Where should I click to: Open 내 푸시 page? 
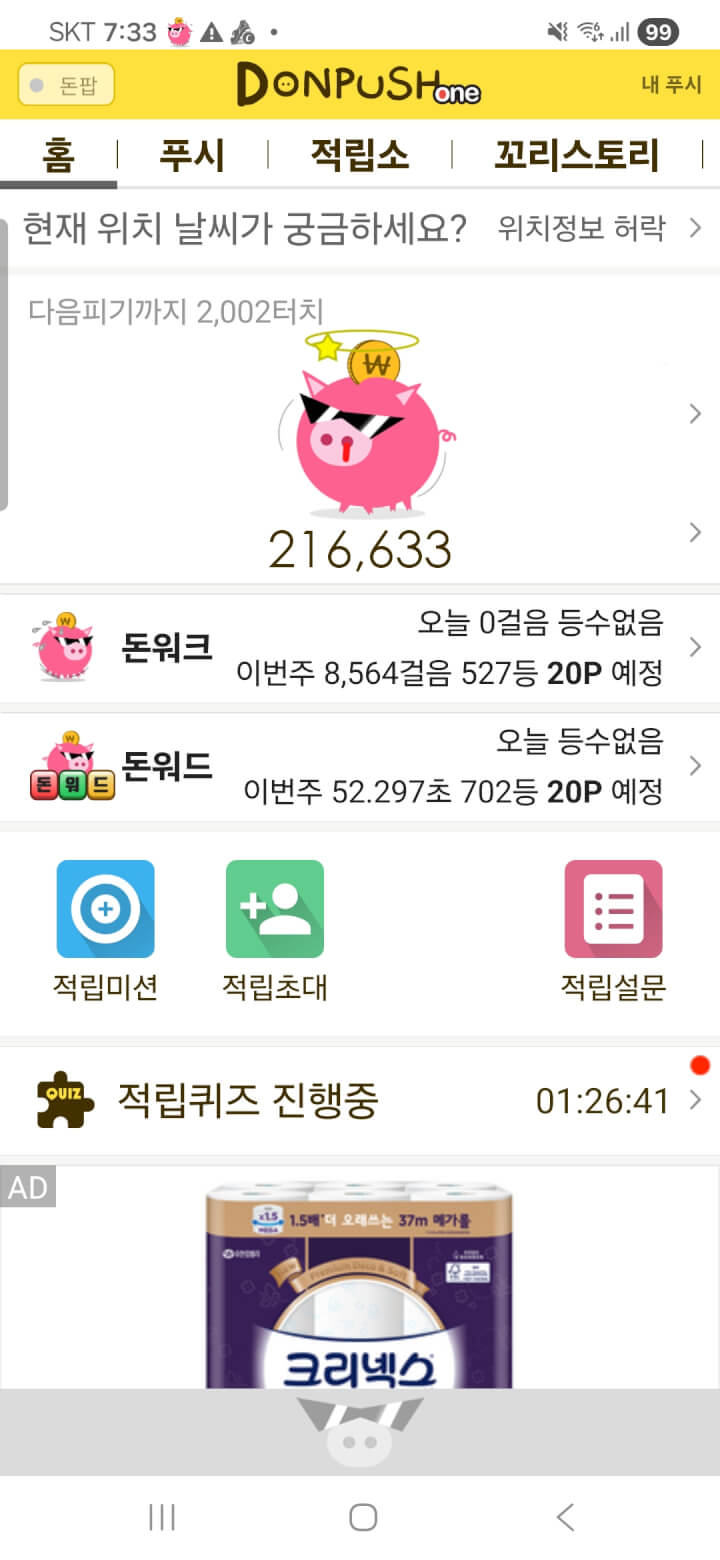671,85
